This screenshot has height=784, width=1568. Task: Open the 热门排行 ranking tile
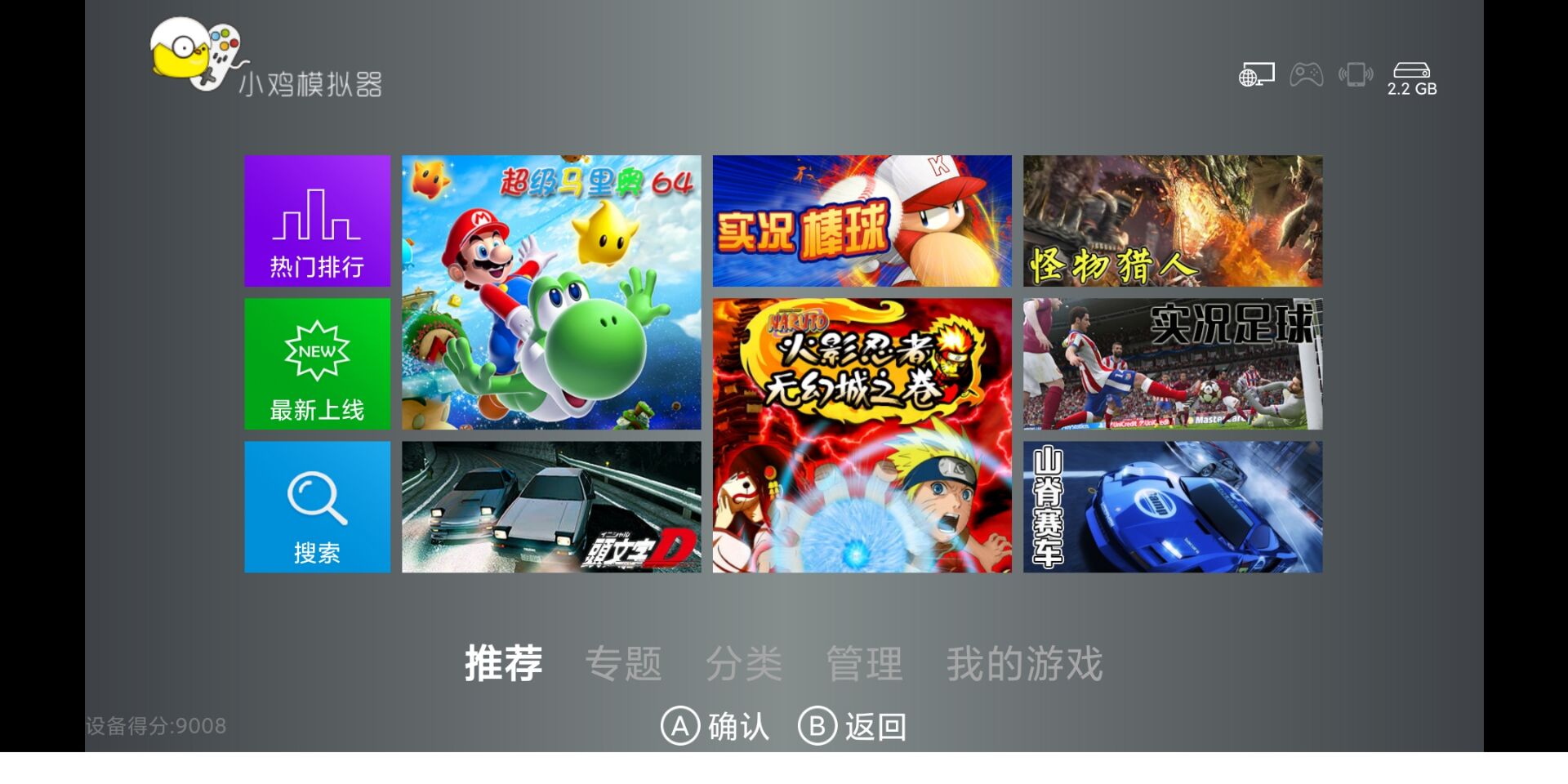click(x=317, y=220)
